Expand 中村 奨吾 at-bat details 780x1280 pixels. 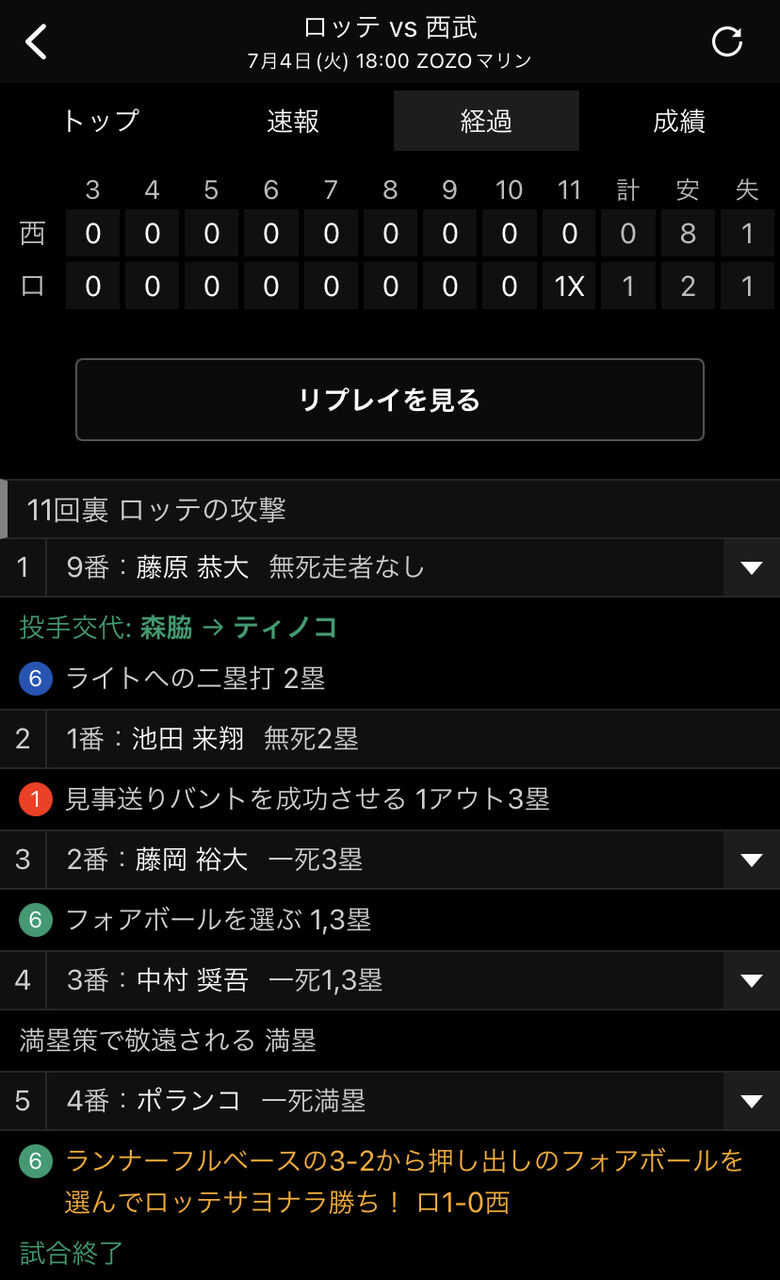tap(752, 981)
